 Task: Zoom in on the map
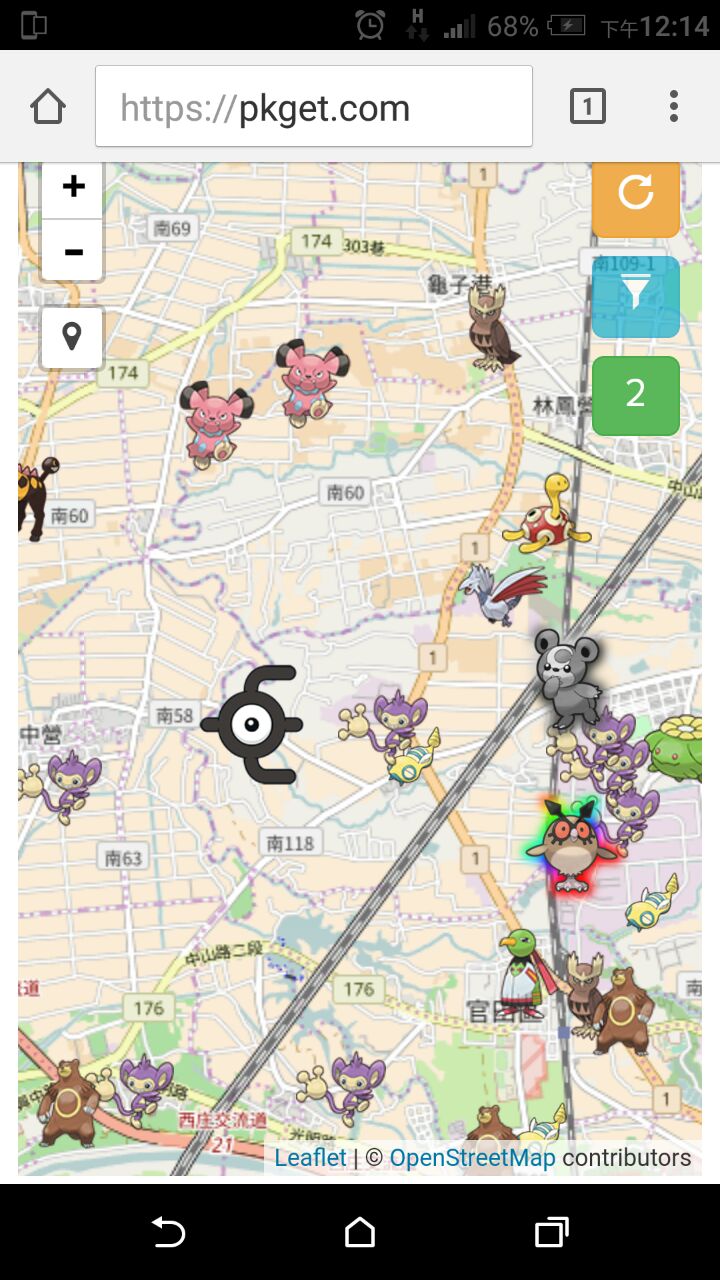73,187
